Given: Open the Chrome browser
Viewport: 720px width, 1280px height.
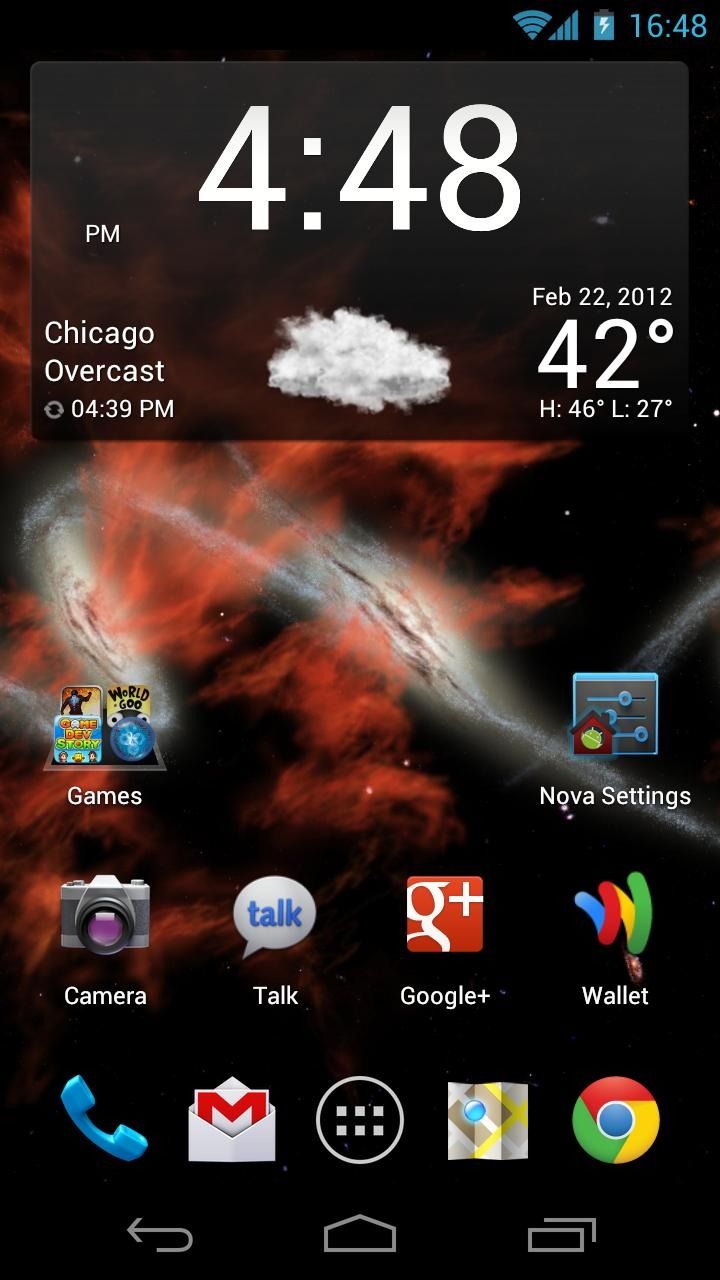Looking at the screenshot, I should point(616,1118).
